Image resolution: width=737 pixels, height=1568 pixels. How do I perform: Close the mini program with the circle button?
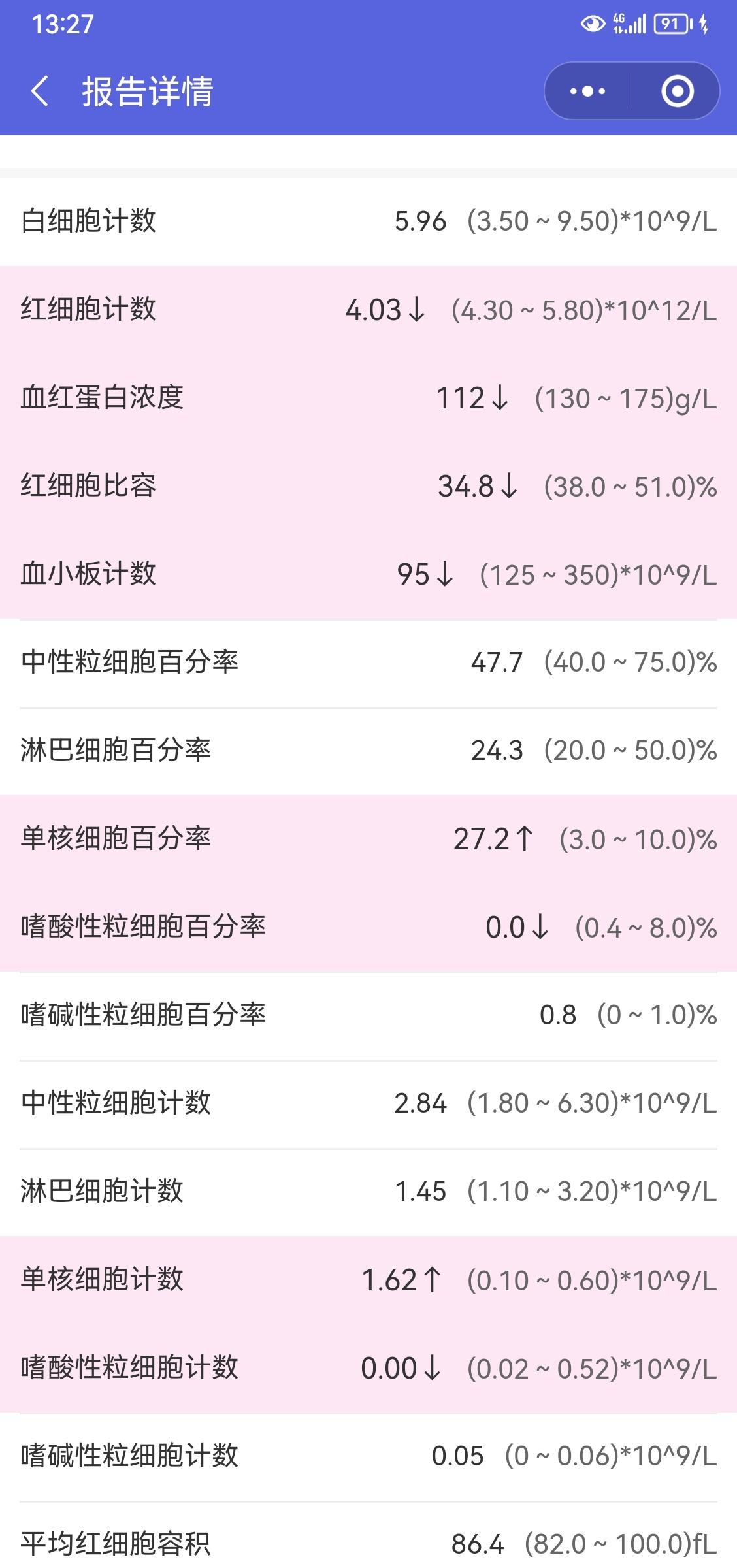(677, 91)
